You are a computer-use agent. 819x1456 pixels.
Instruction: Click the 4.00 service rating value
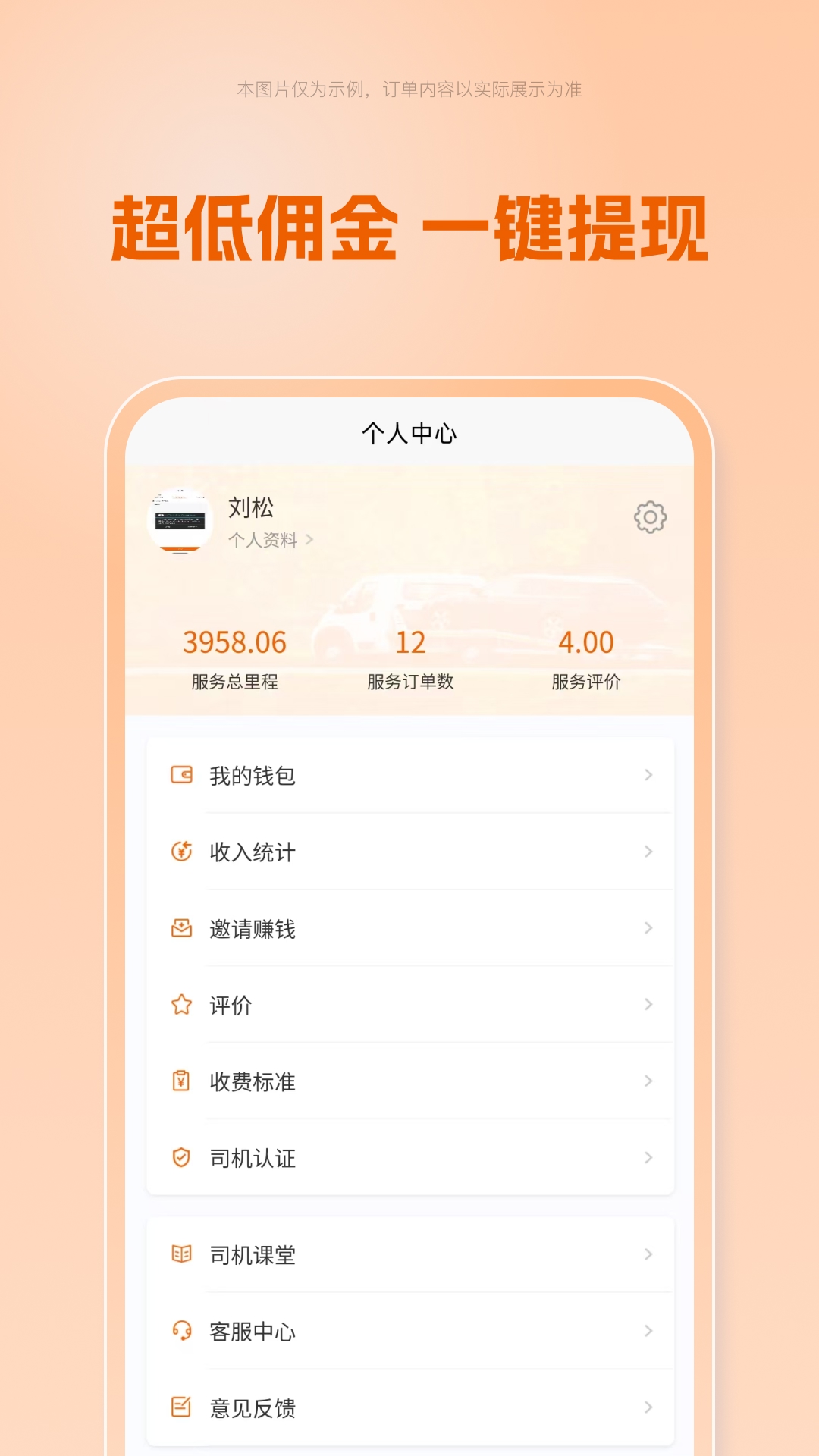point(585,642)
